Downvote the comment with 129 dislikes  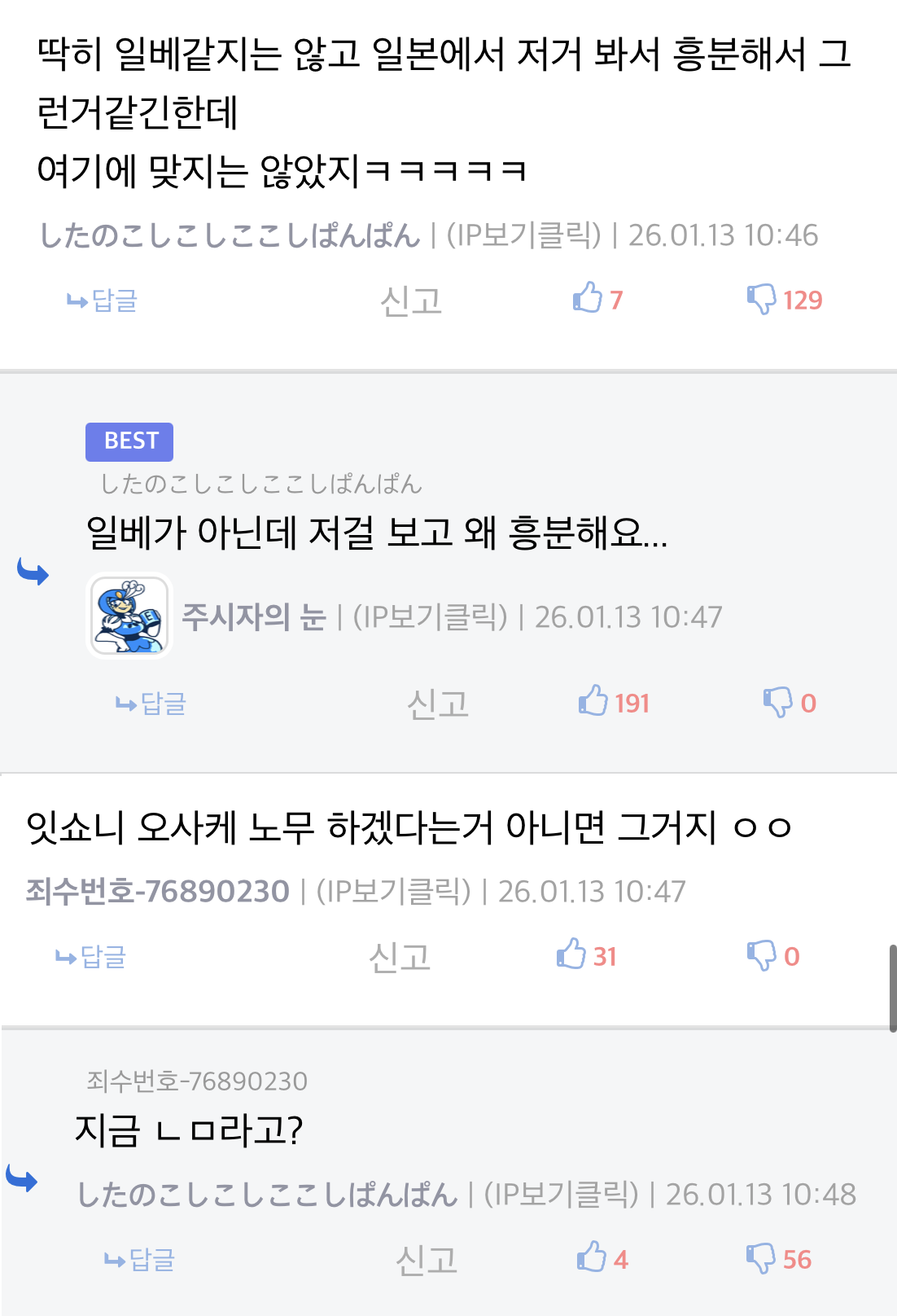click(x=761, y=299)
